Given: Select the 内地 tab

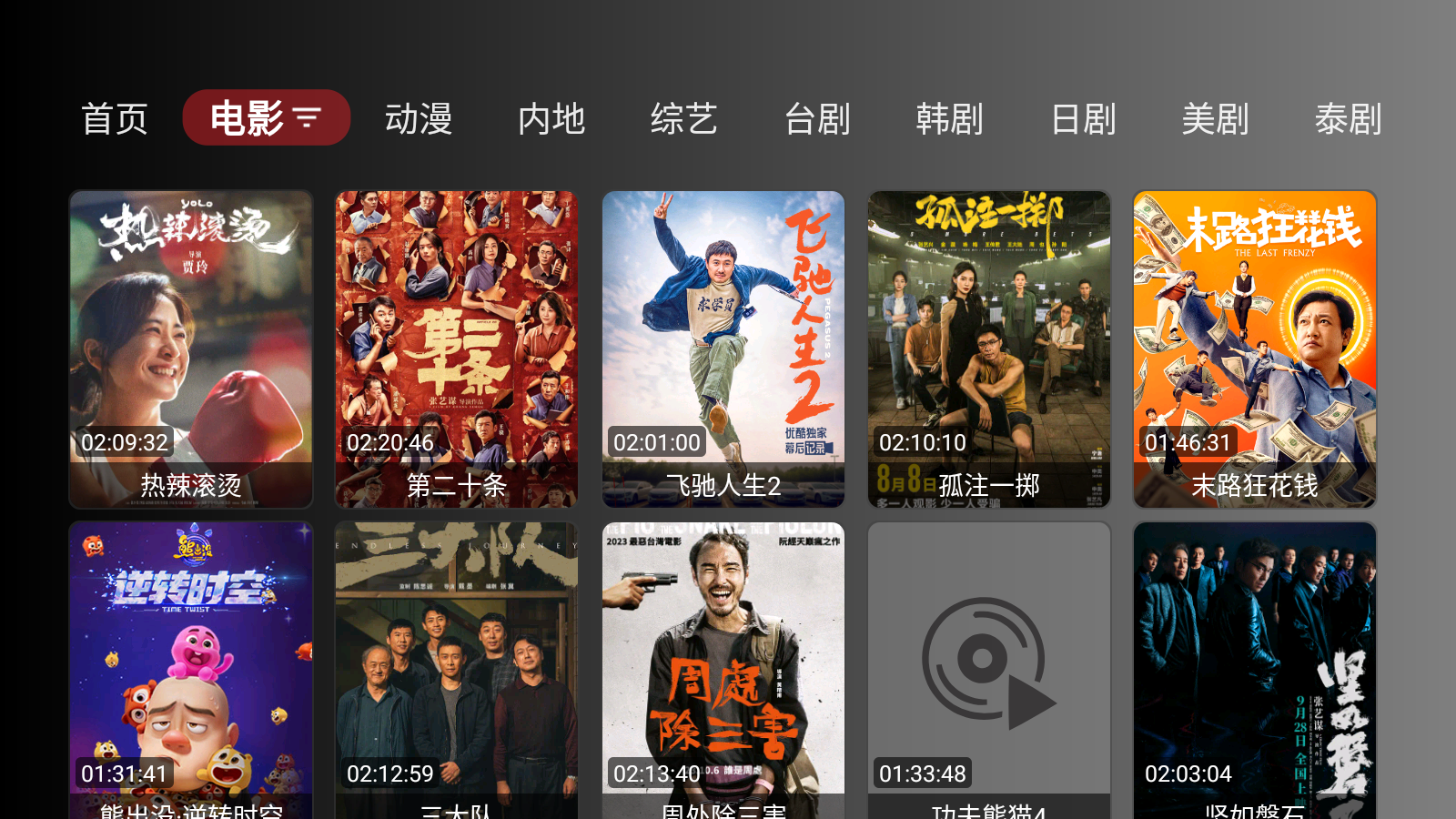Looking at the screenshot, I should [551, 119].
